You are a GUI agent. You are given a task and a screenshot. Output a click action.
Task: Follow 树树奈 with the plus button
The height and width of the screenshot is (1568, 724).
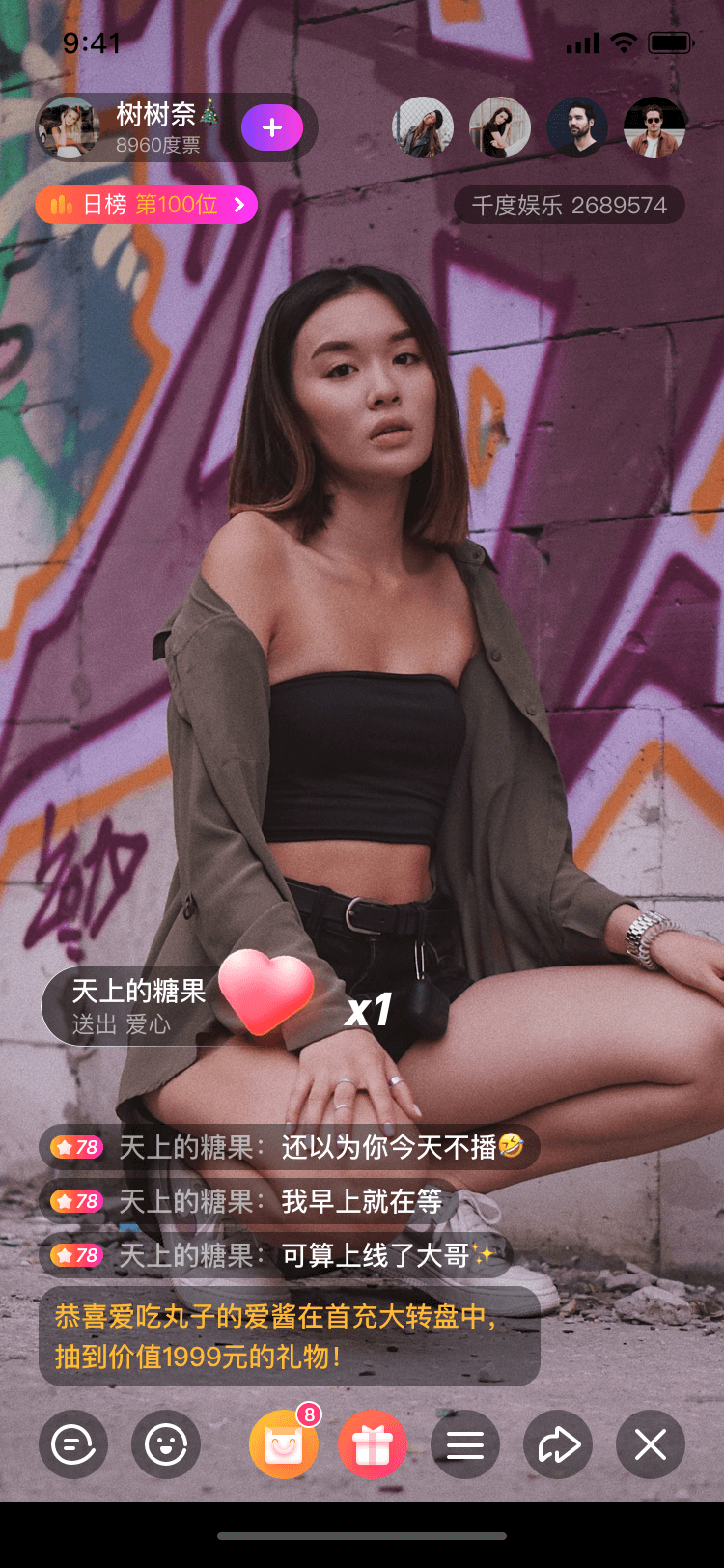pyautogui.click(x=271, y=128)
